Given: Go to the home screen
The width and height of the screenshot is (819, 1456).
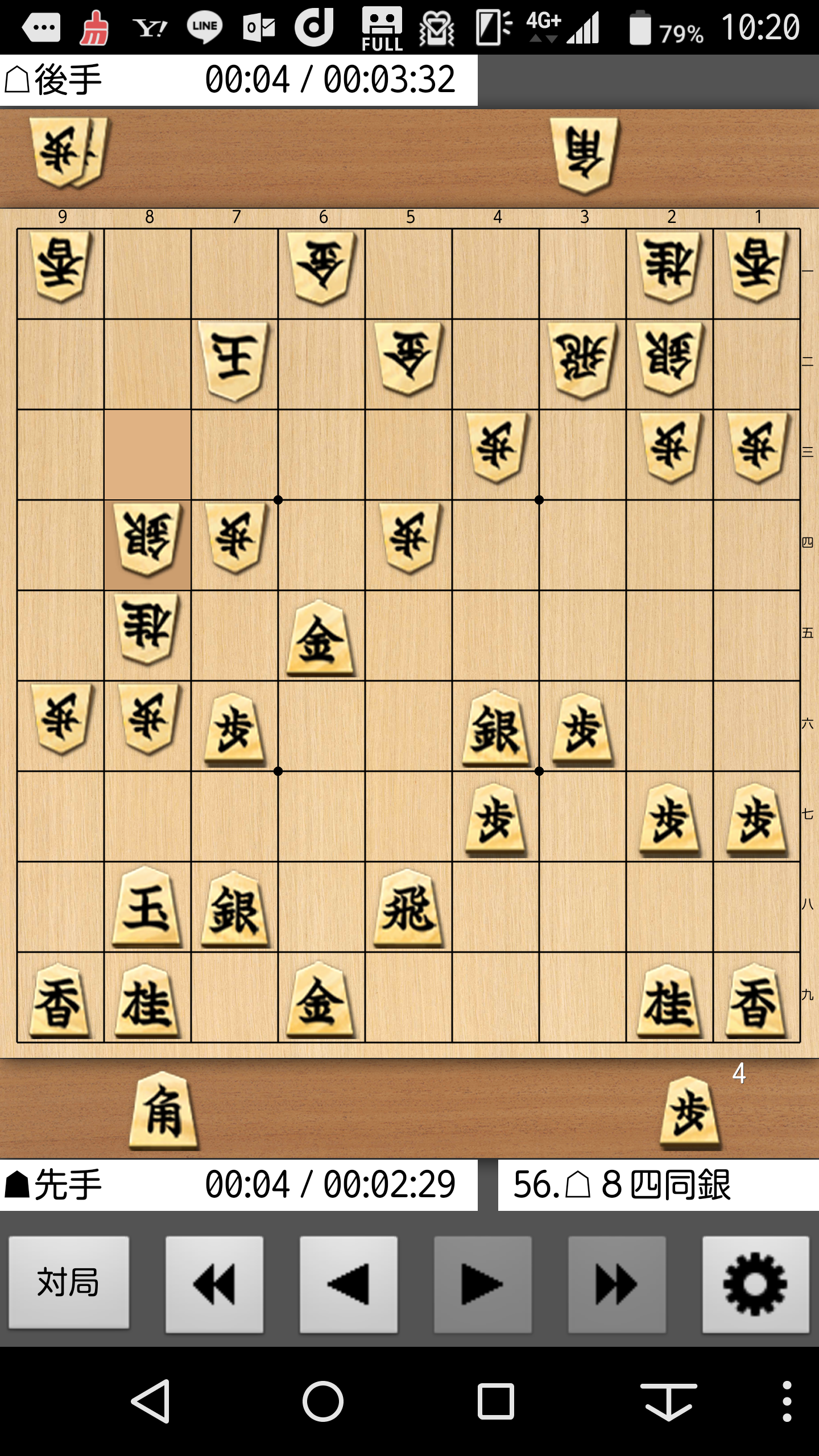Looking at the screenshot, I should click(x=322, y=1401).
